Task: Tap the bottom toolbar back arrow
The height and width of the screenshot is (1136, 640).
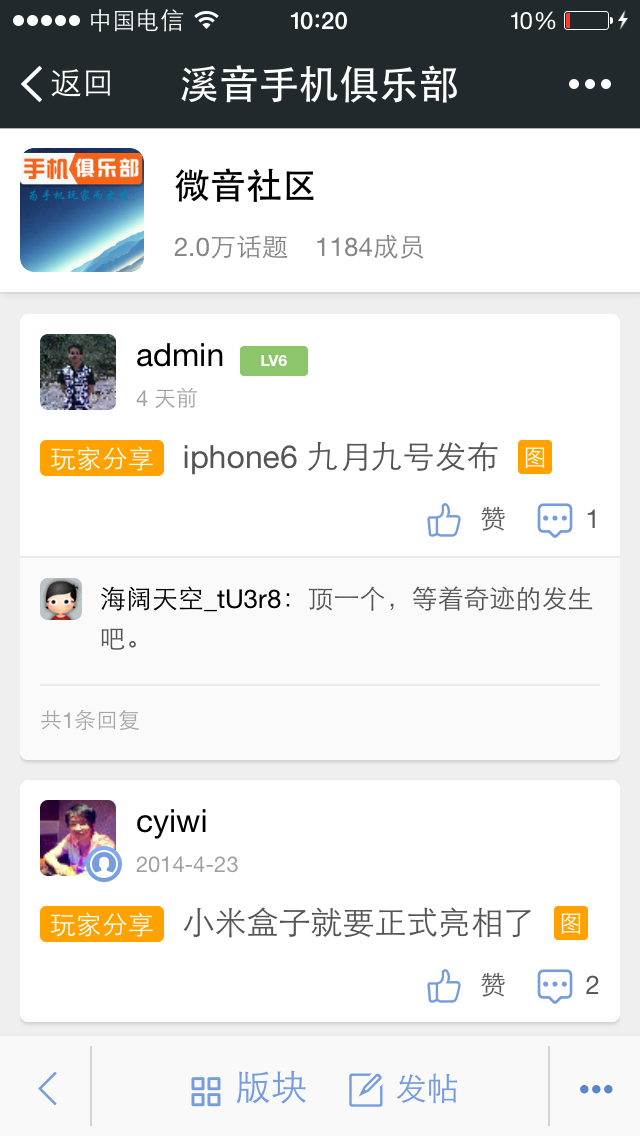Action: pos(46,1088)
